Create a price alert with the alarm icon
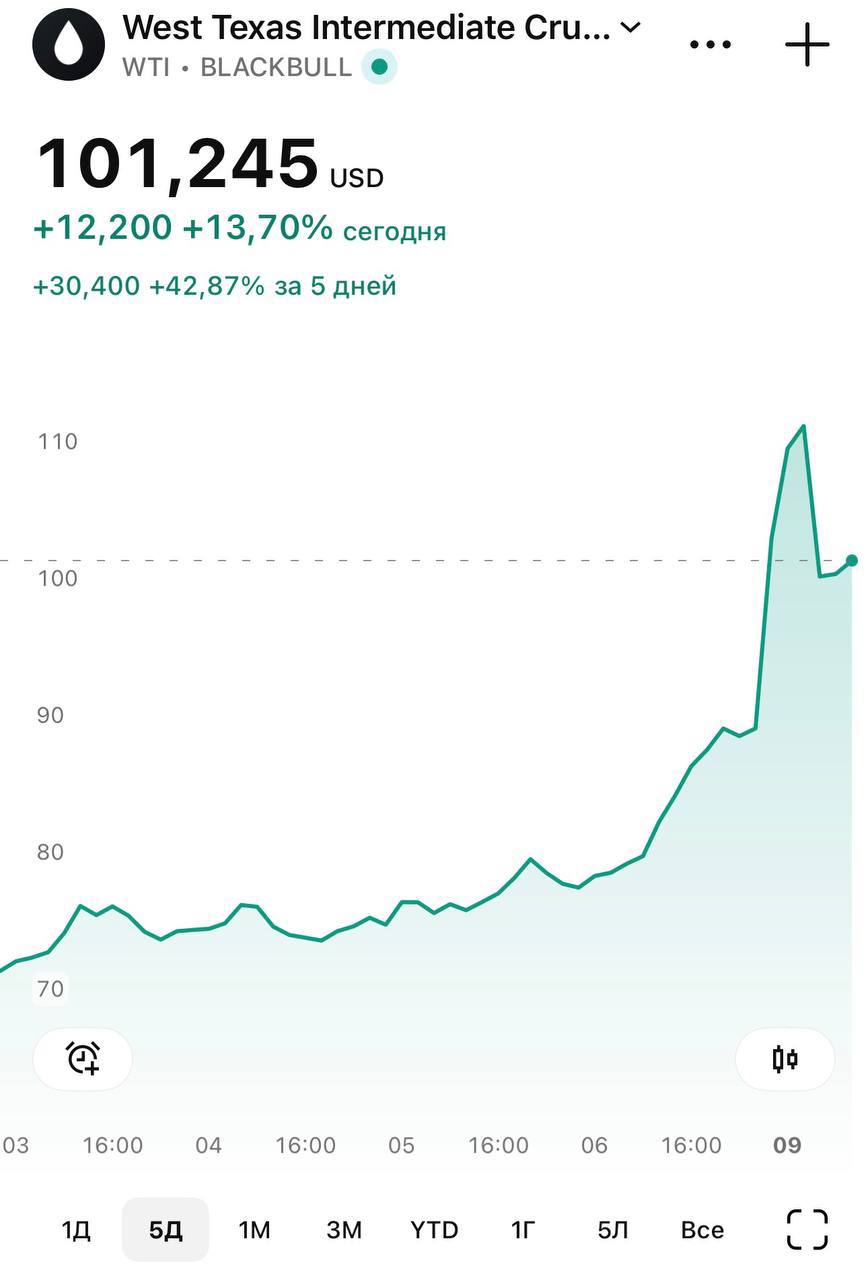 click(82, 1058)
